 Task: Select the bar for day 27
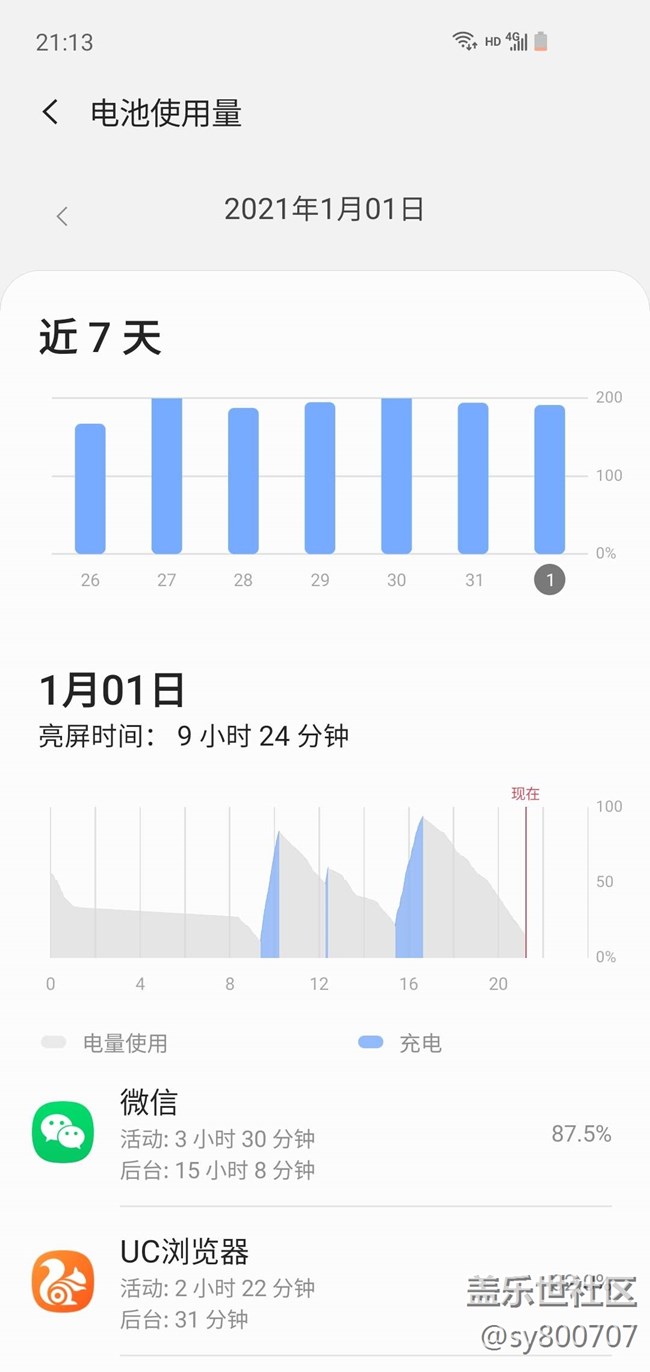coord(167,476)
